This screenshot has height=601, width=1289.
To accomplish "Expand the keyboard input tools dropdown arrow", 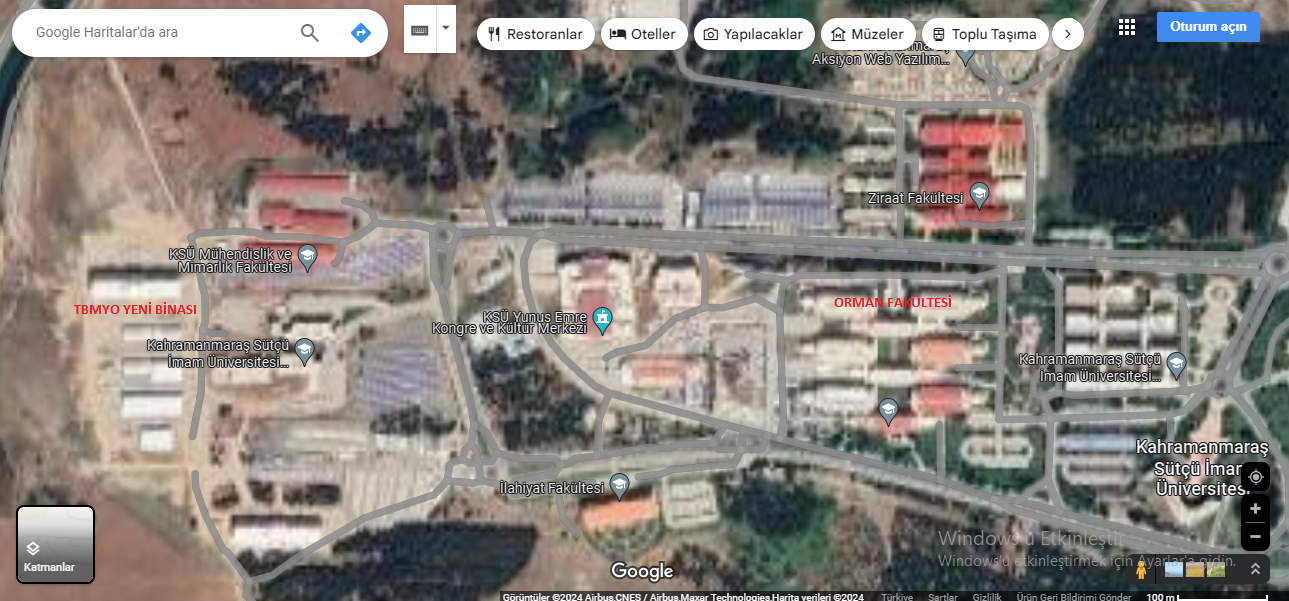I will (446, 30).
